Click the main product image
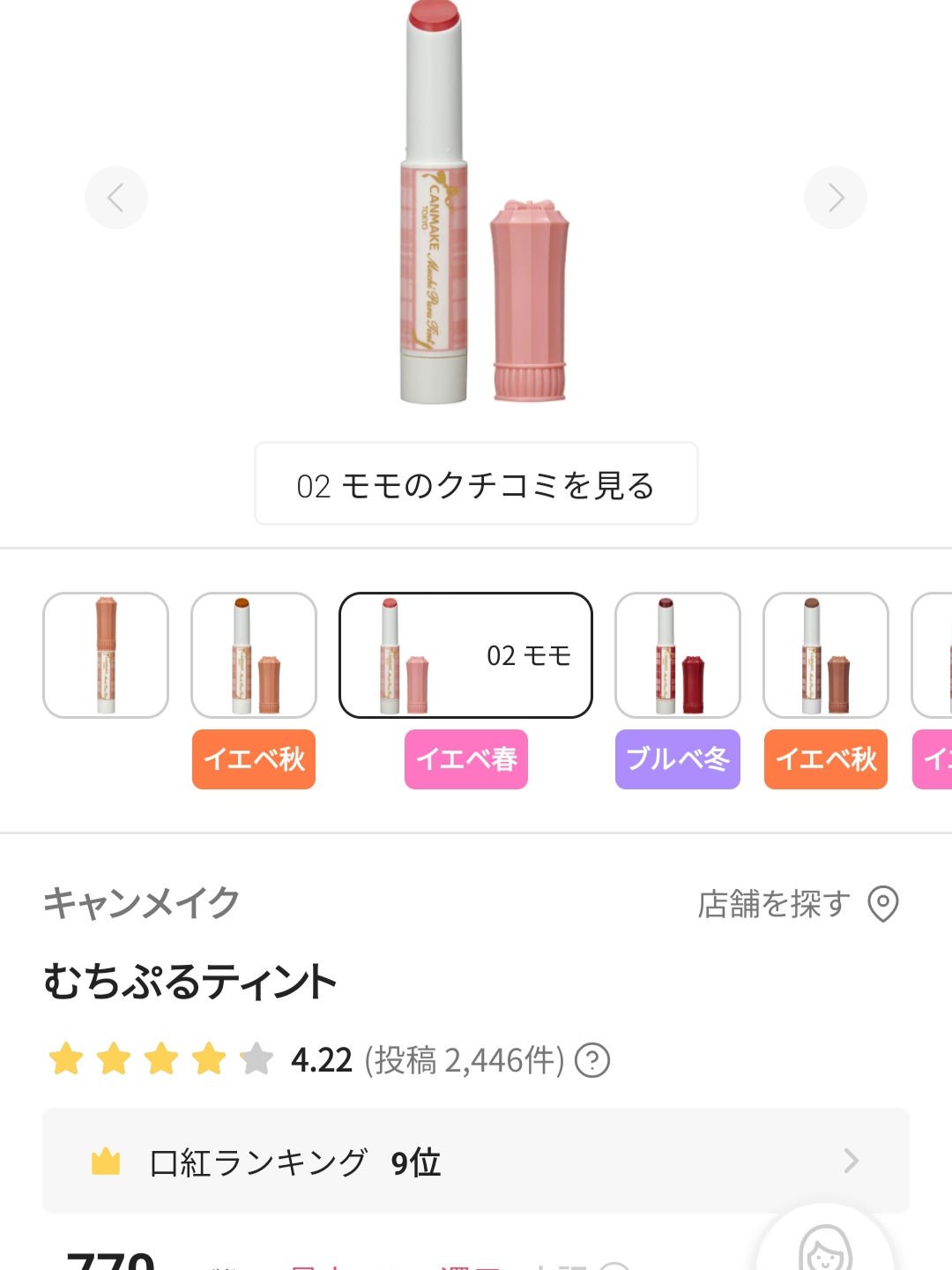952x1270 pixels. pos(476,212)
